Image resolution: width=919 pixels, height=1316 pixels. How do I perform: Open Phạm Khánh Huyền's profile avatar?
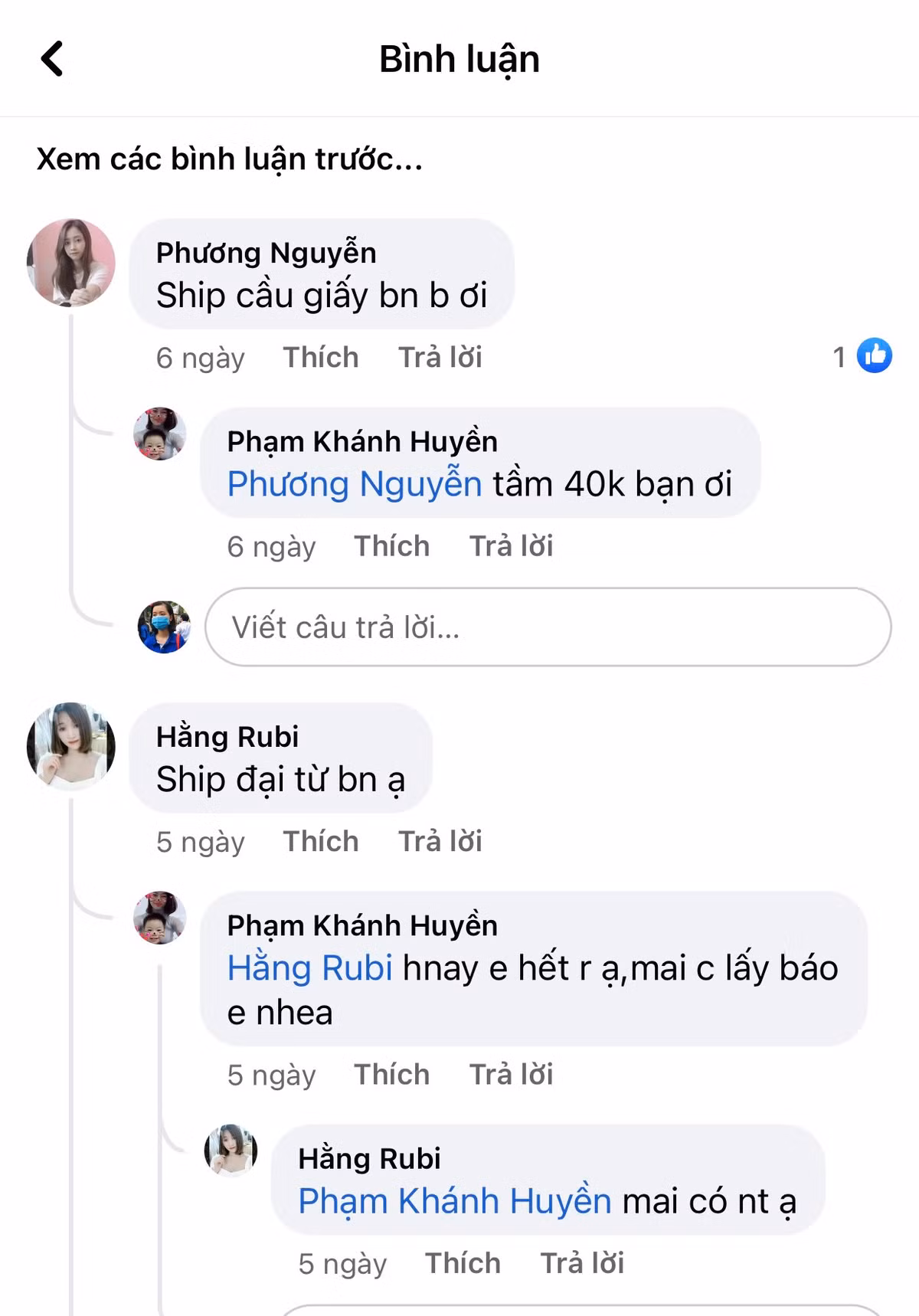(161, 433)
